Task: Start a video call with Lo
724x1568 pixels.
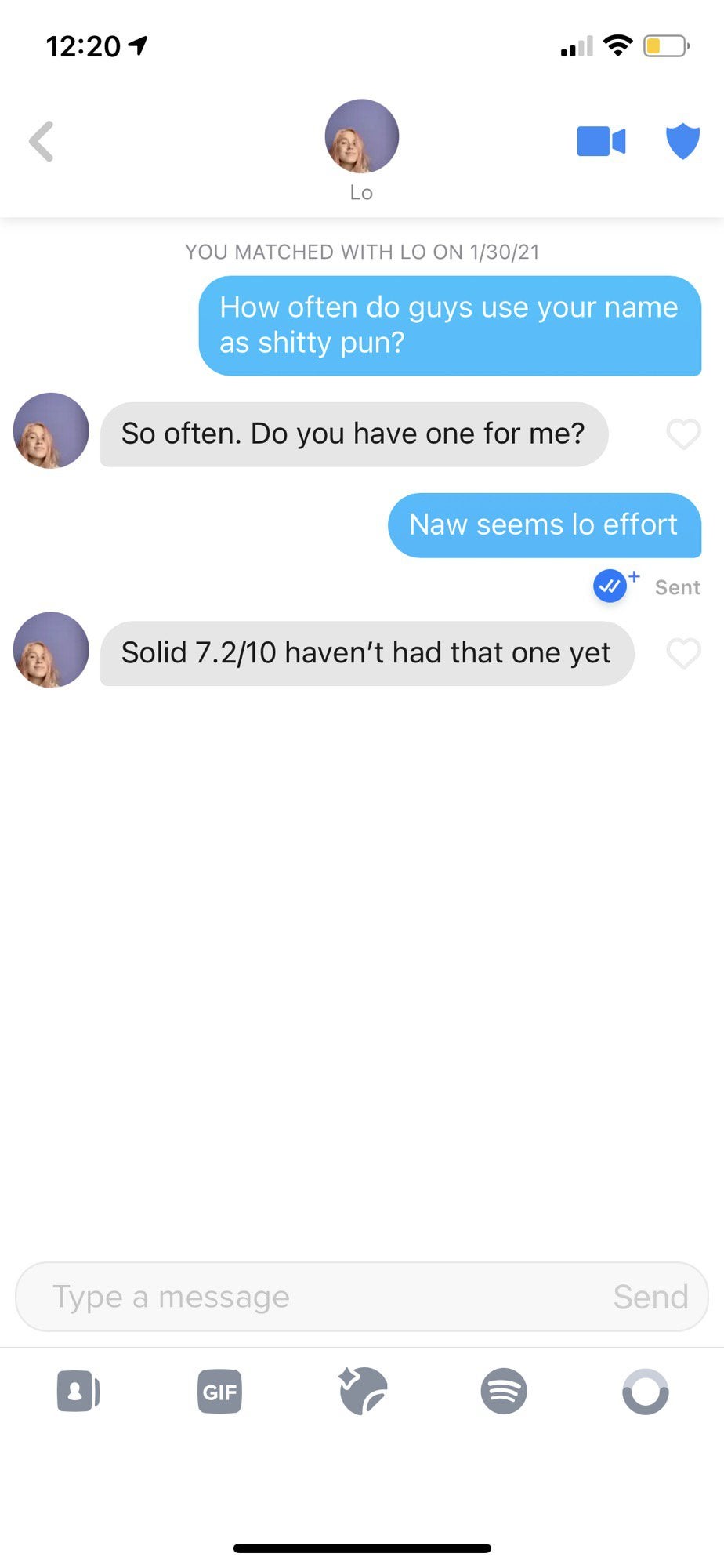Action: tap(601, 142)
